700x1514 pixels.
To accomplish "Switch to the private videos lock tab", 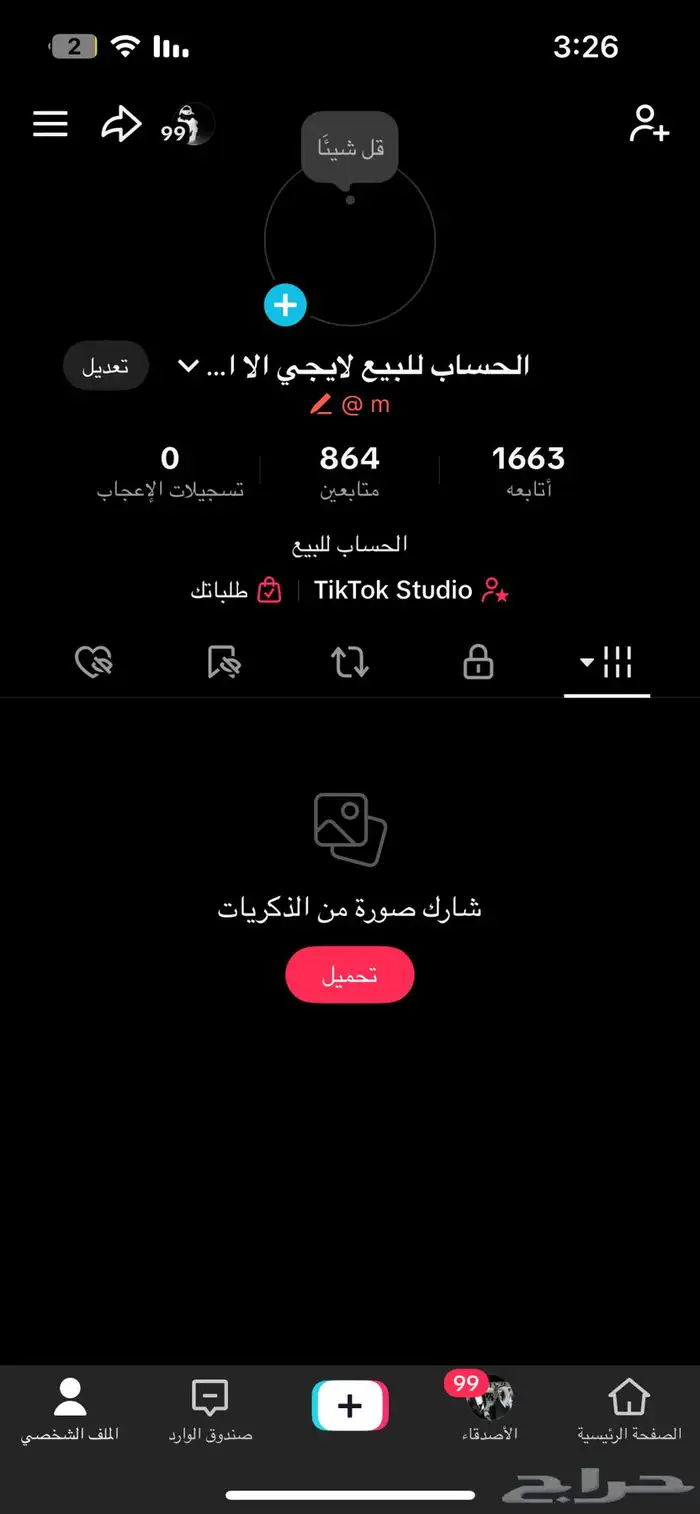I will [x=478, y=662].
